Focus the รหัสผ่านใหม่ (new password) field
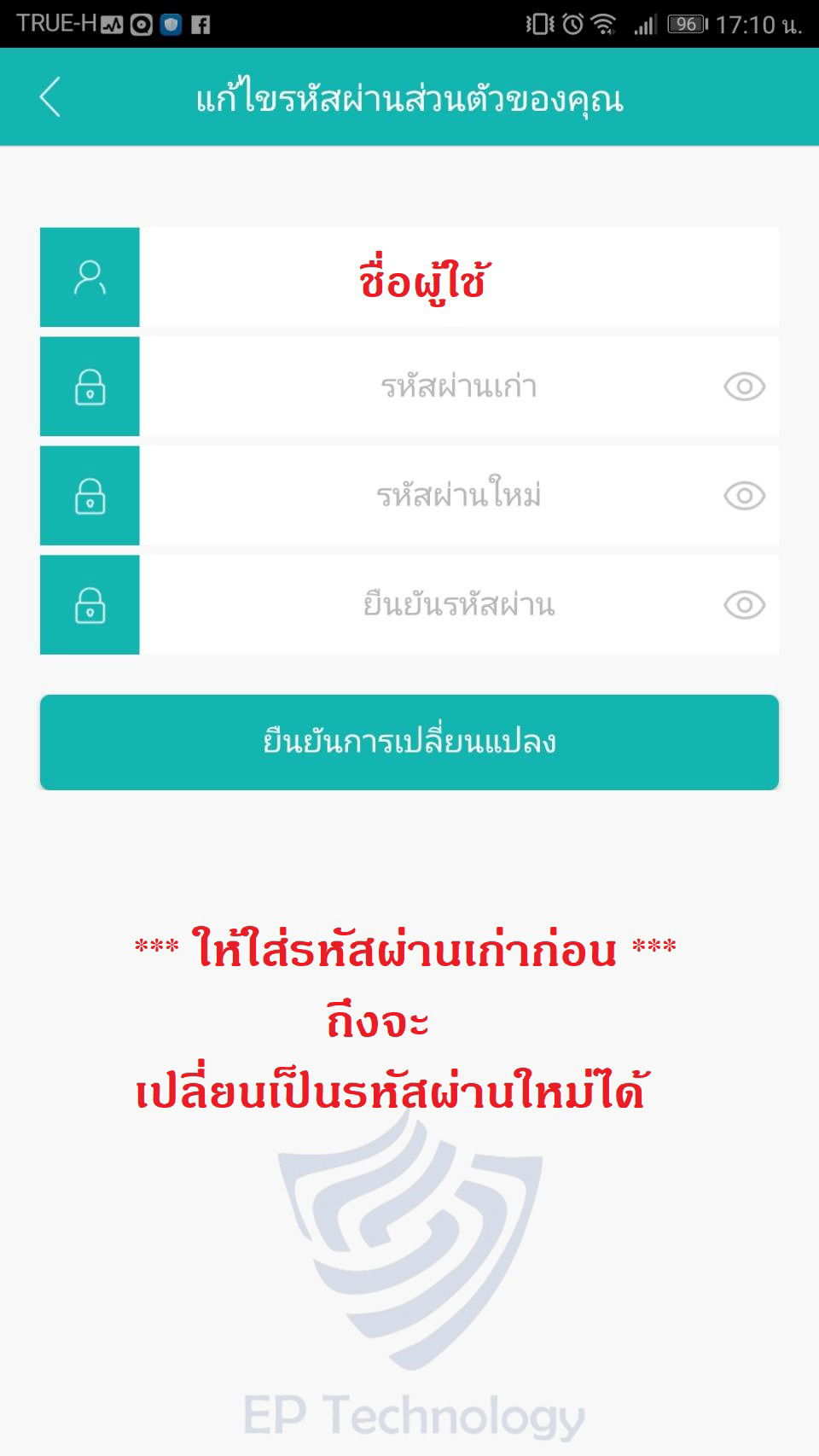Image resolution: width=819 pixels, height=1456 pixels. pyautogui.click(x=458, y=496)
